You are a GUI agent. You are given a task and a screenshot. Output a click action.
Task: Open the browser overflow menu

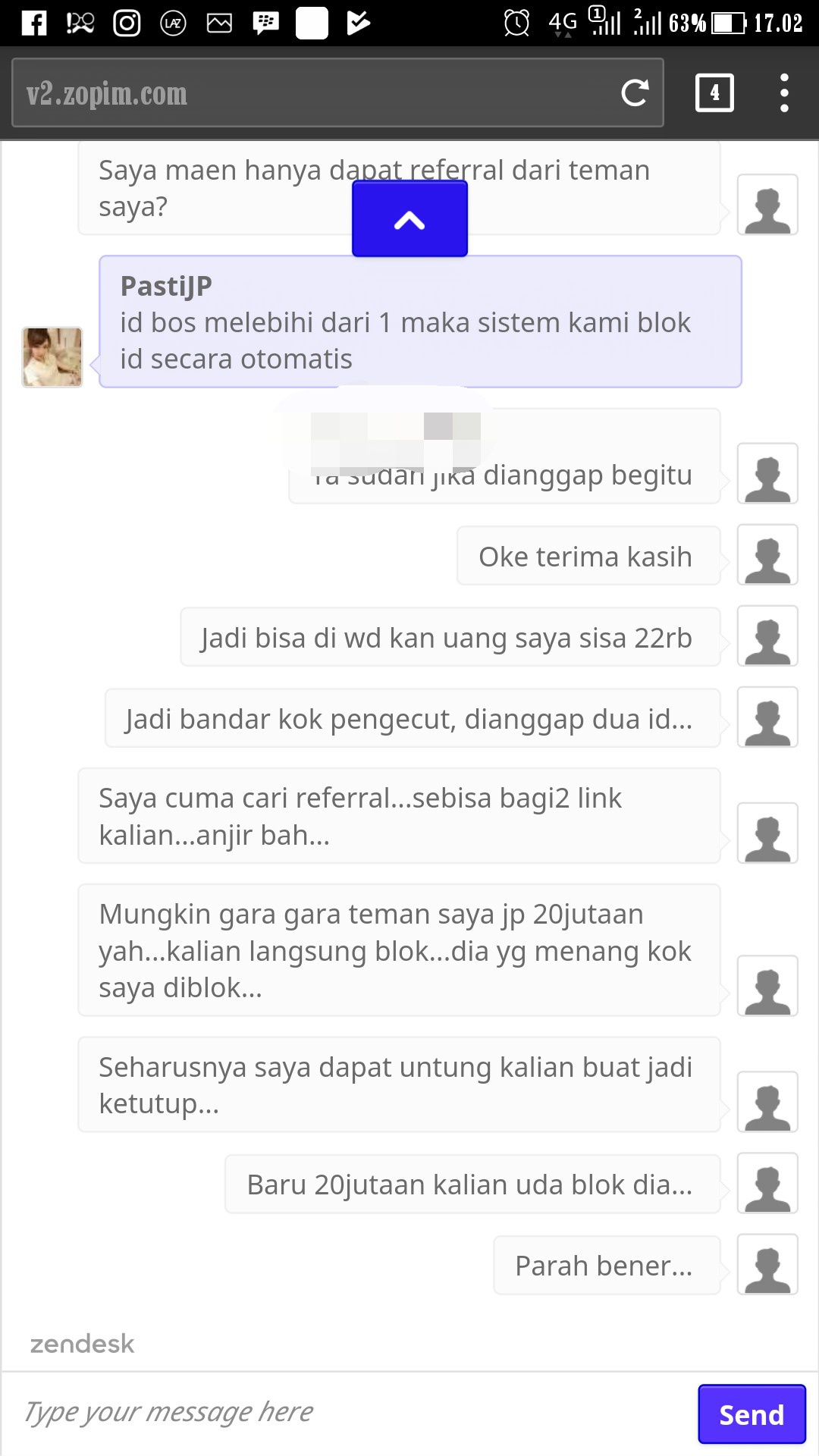pos(784,93)
